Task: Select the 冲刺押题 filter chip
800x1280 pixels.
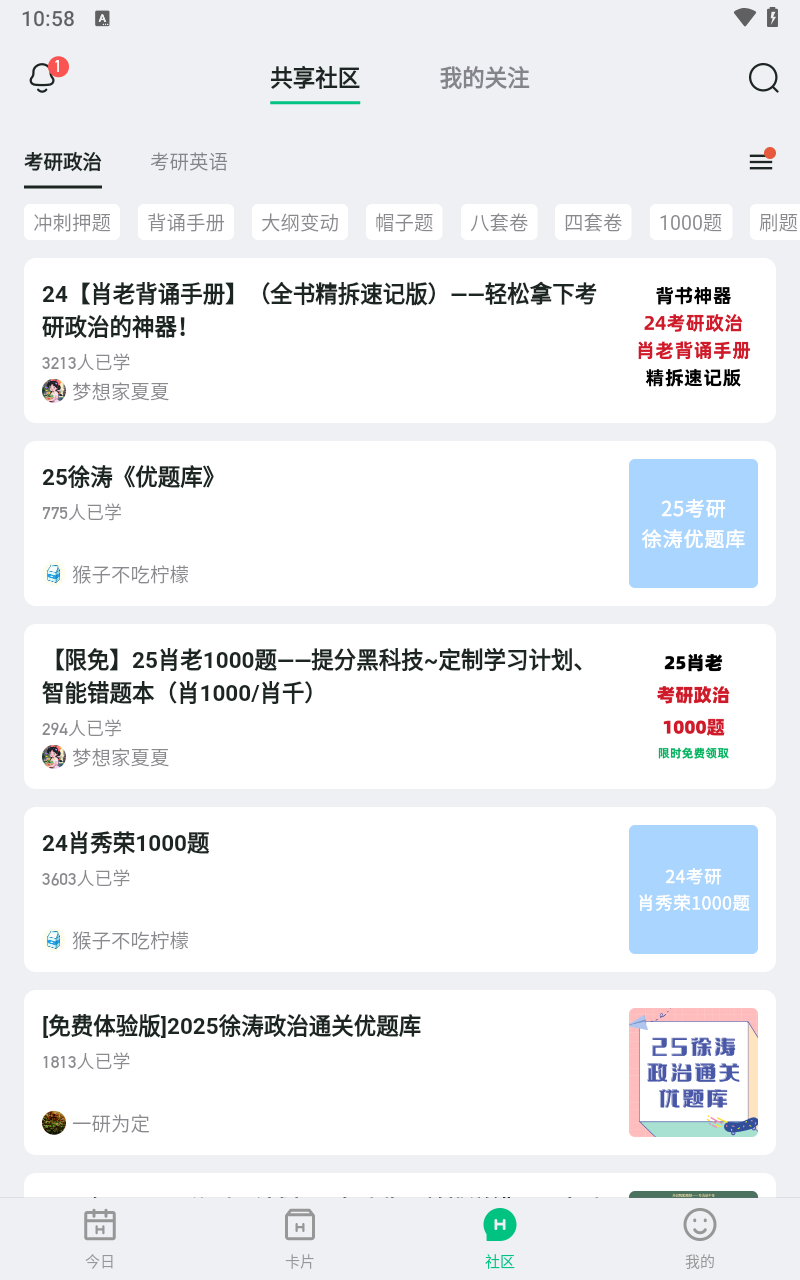Action: click(x=72, y=222)
